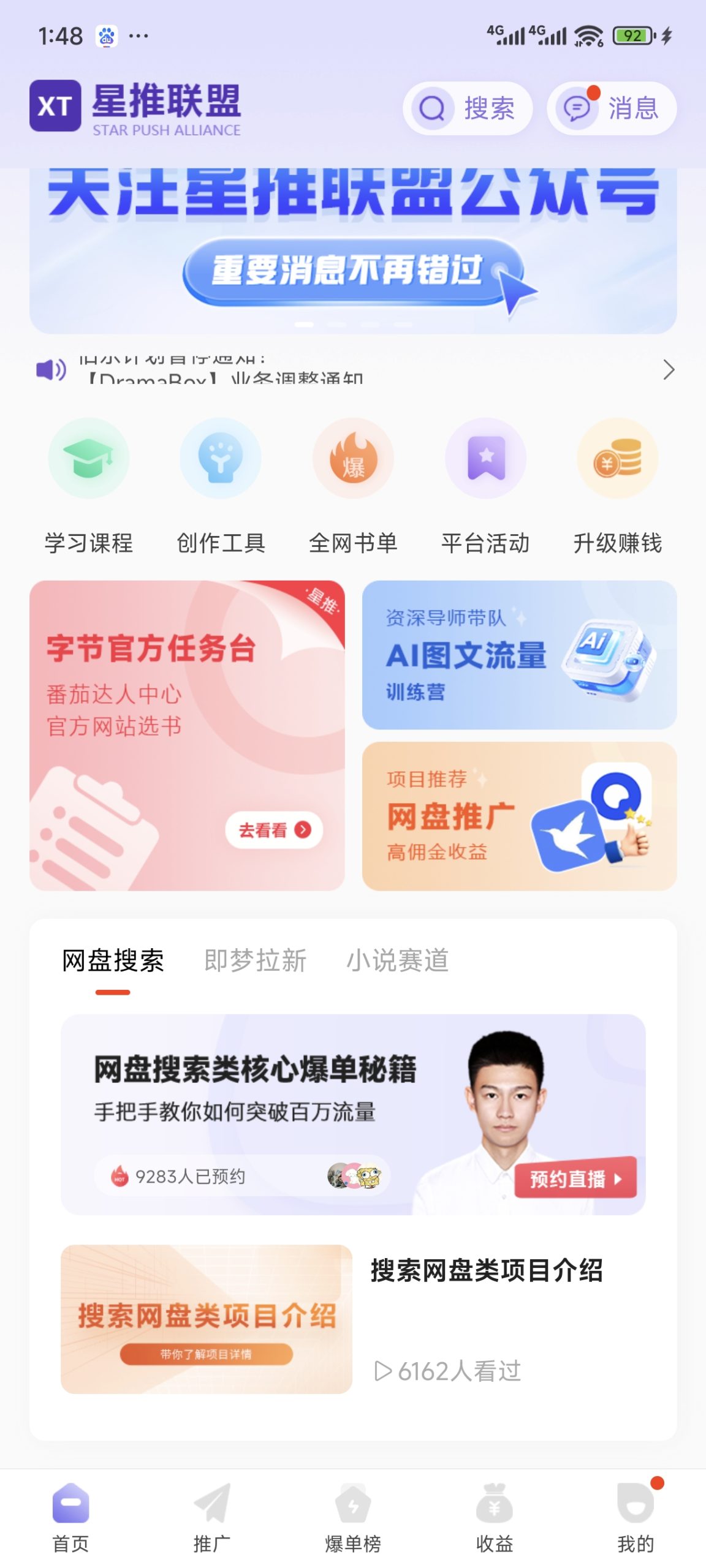
Task: Switch to 即梦拉新 tab
Action: coord(255,960)
